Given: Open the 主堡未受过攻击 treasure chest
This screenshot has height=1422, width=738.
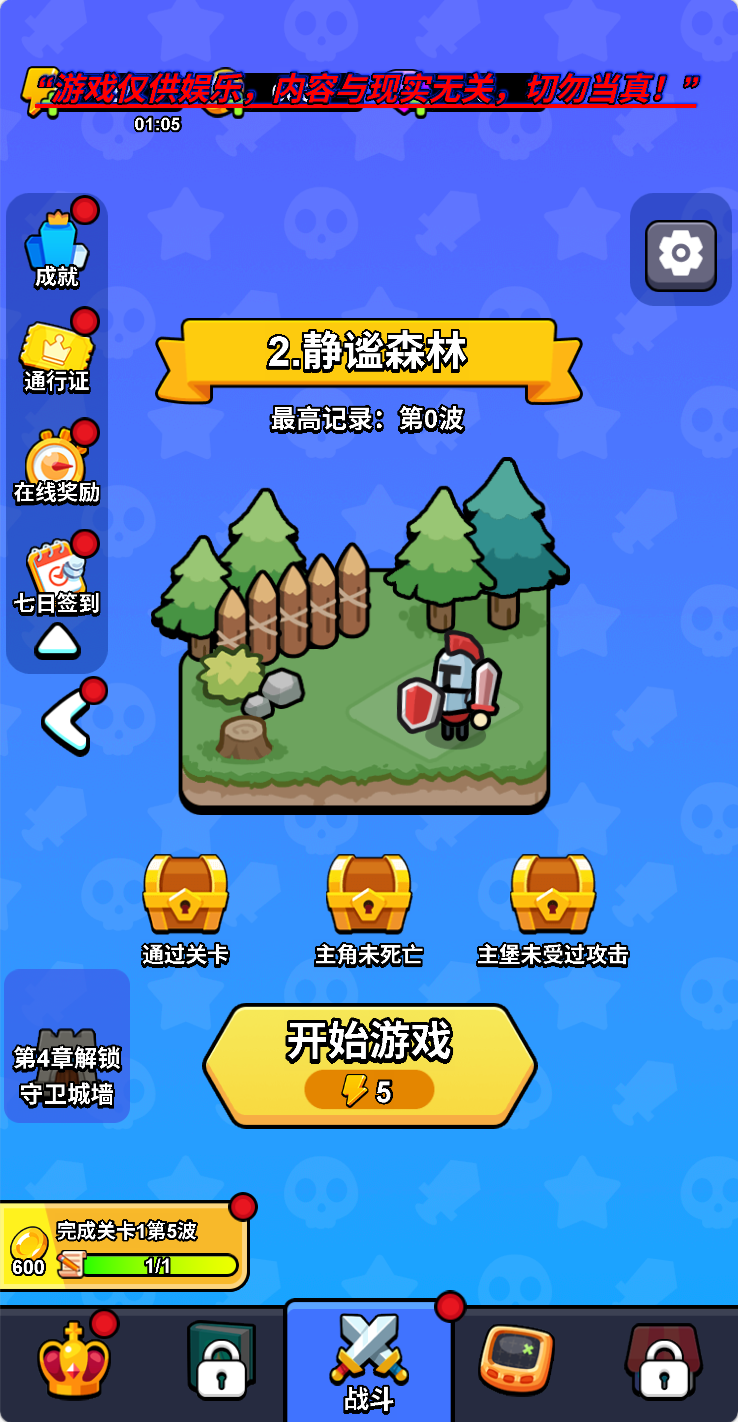Looking at the screenshot, I should pyautogui.click(x=553, y=895).
